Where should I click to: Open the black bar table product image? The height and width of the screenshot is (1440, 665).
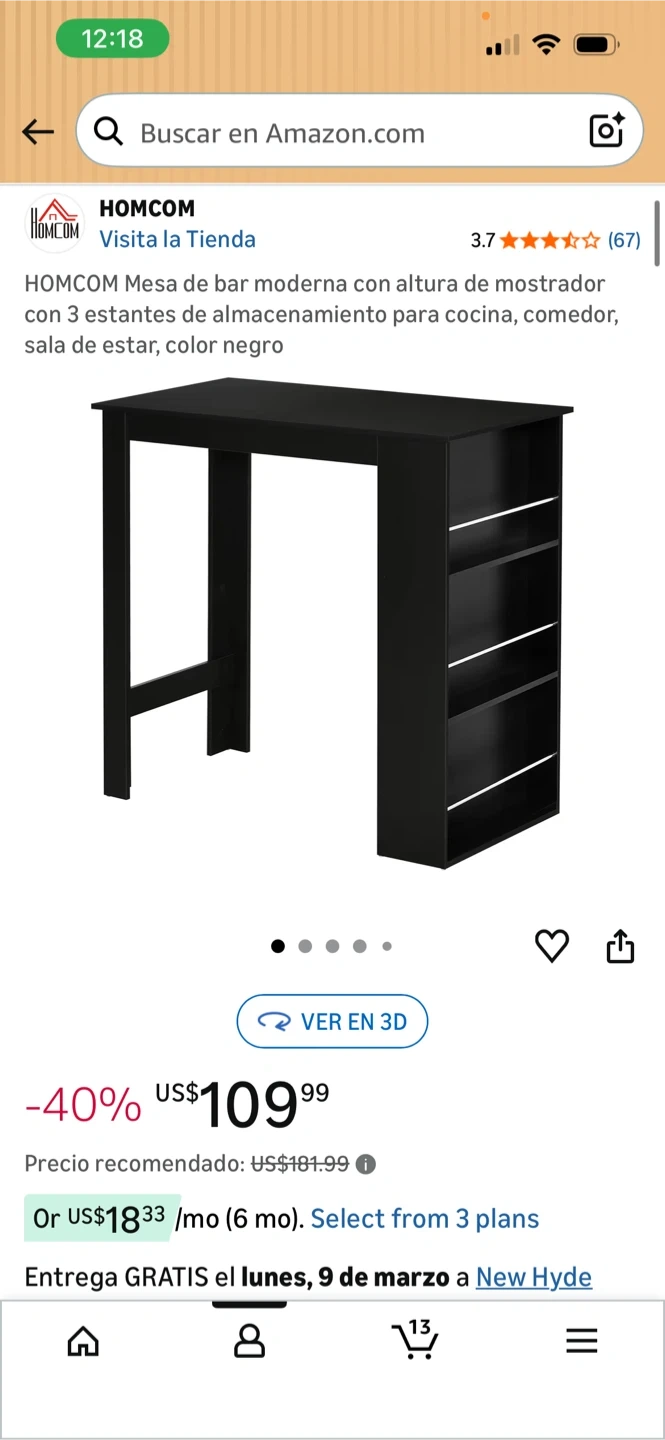coord(332,620)
